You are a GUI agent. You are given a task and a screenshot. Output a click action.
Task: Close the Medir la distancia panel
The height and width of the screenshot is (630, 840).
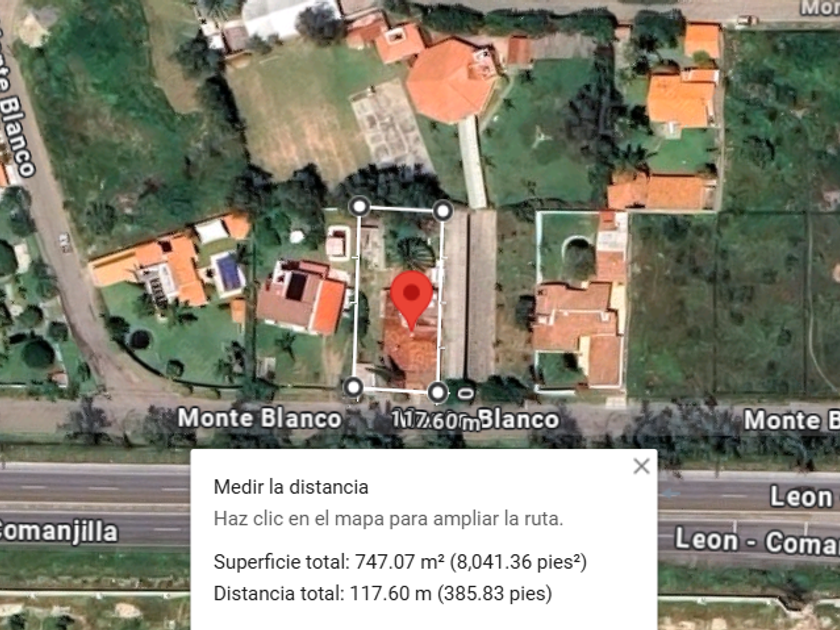641,466
